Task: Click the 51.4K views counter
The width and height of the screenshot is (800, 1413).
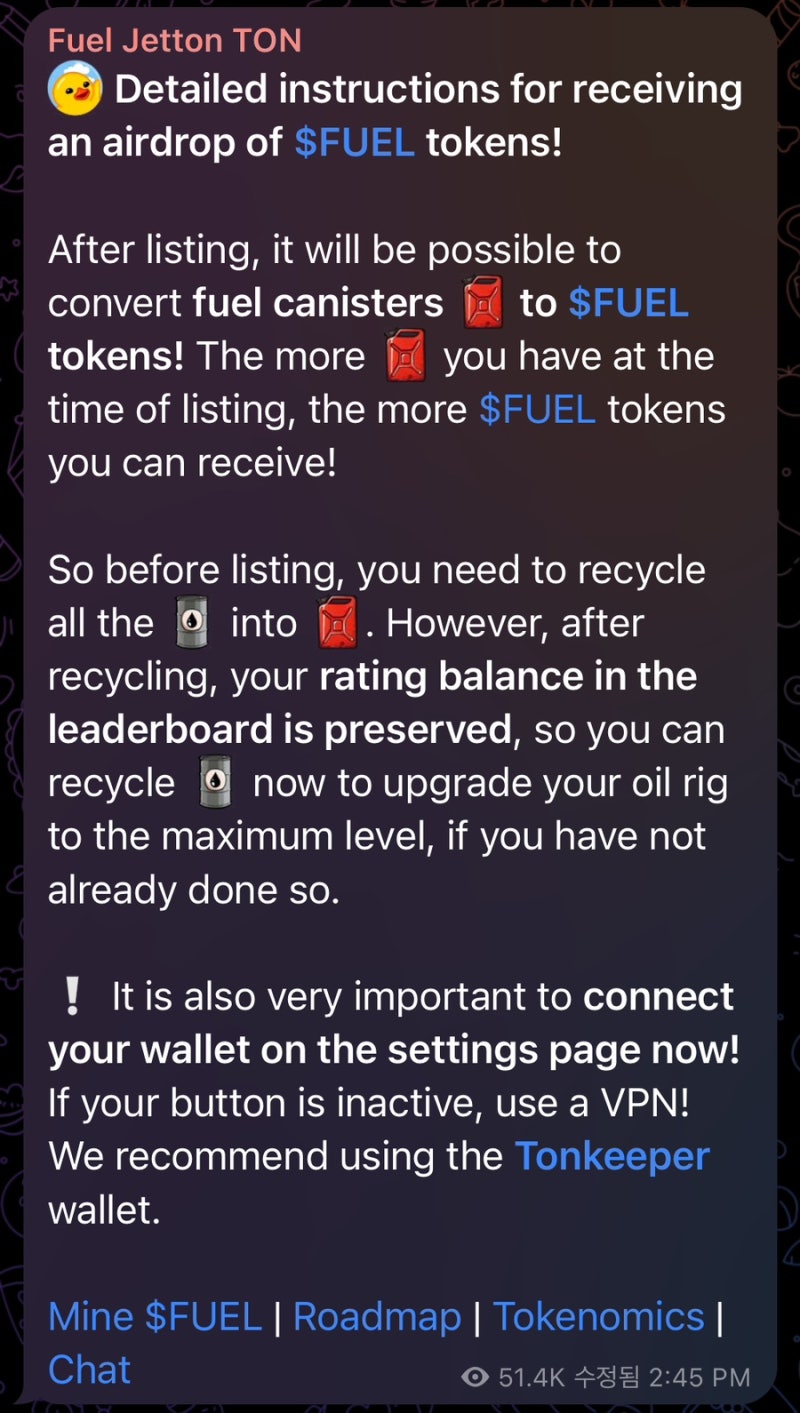Action: (532, 1375)
